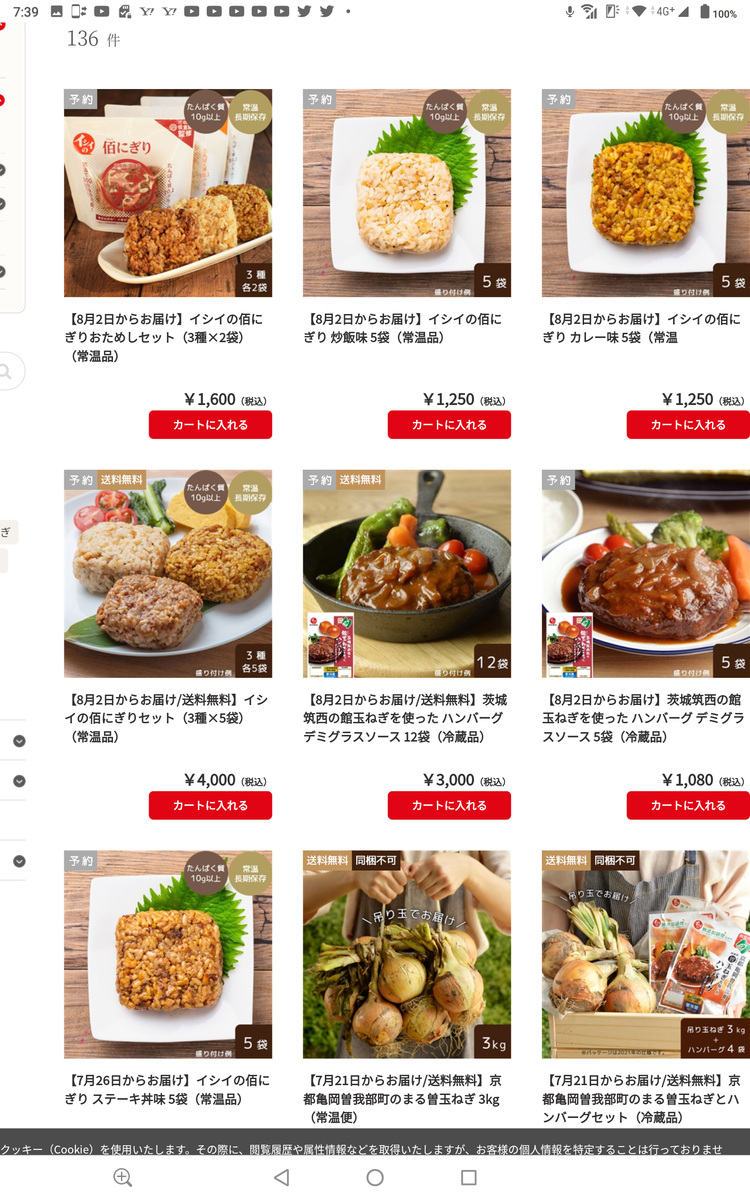Open the ハンバーグ デミグラスソース 5袋 title link
The image size is (750, 1200).
click(x=646, y=718)
